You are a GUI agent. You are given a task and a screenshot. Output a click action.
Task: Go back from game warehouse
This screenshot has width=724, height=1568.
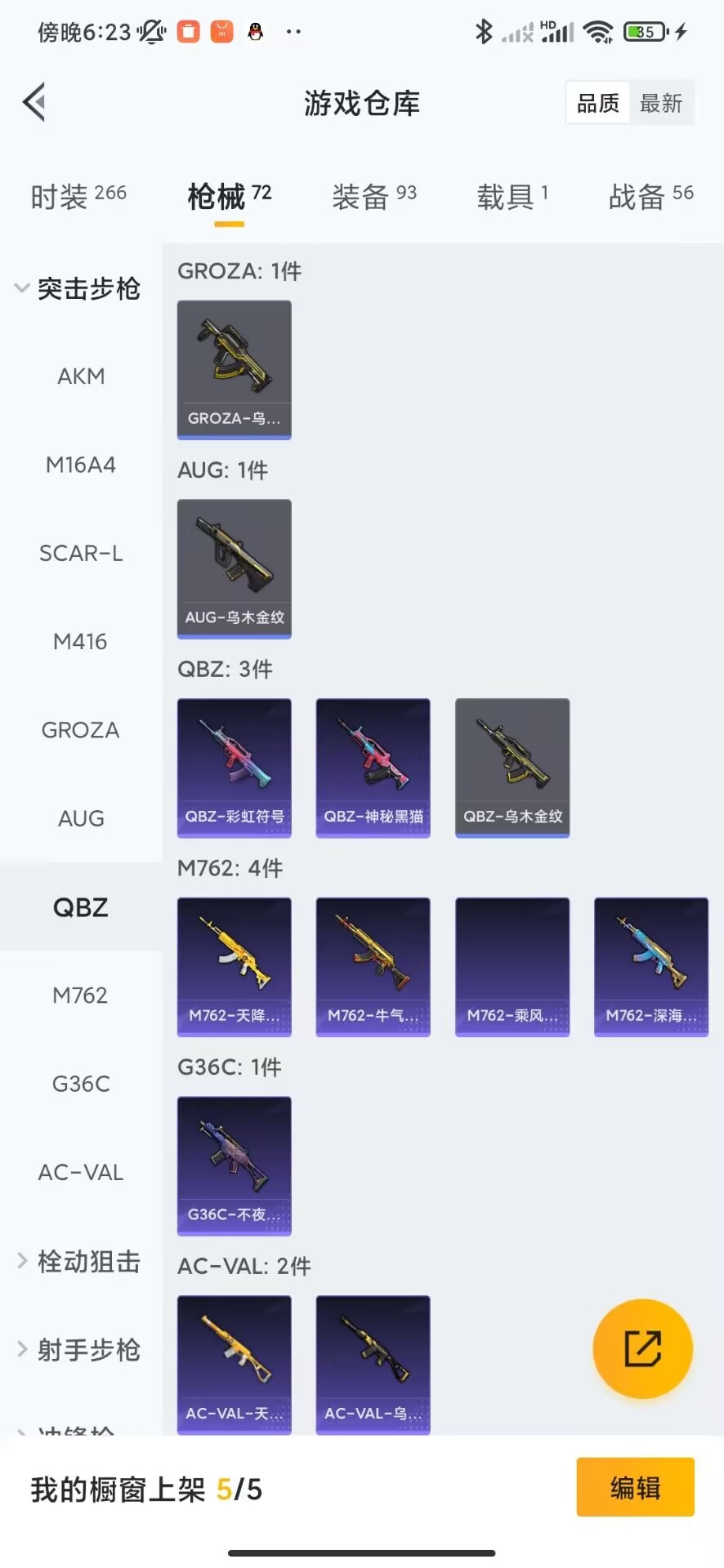point(34,103)
